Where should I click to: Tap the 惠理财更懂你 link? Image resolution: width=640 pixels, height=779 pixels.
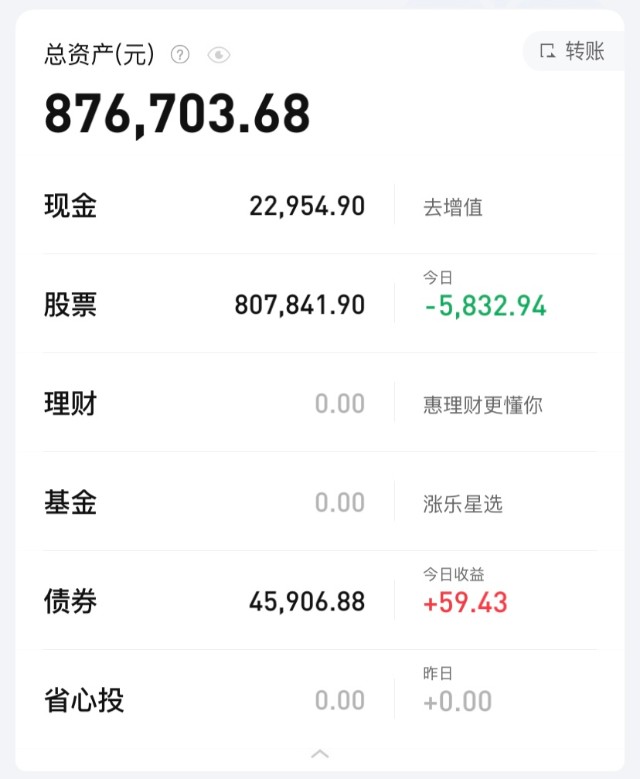point(483,404)
